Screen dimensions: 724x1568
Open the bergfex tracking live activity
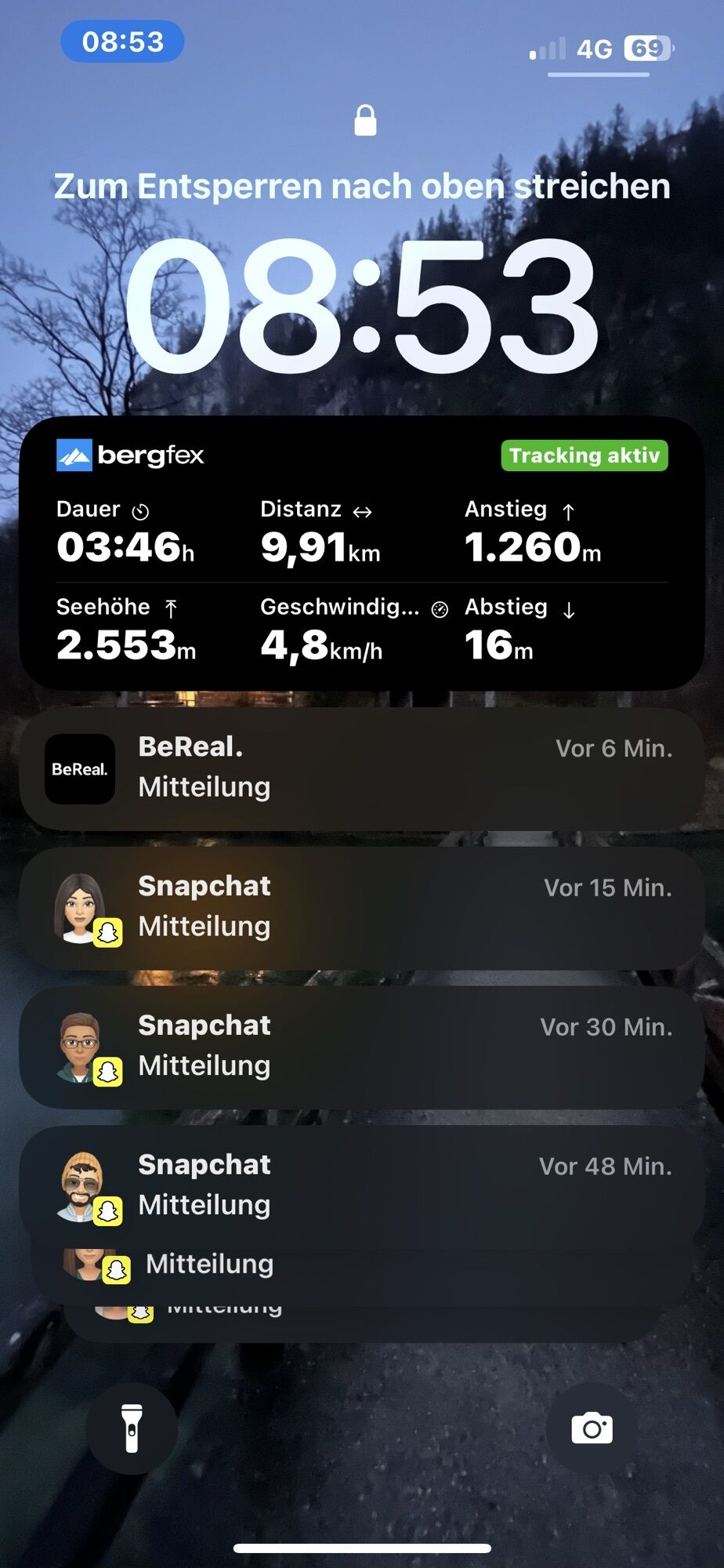(x=361, y=553)
